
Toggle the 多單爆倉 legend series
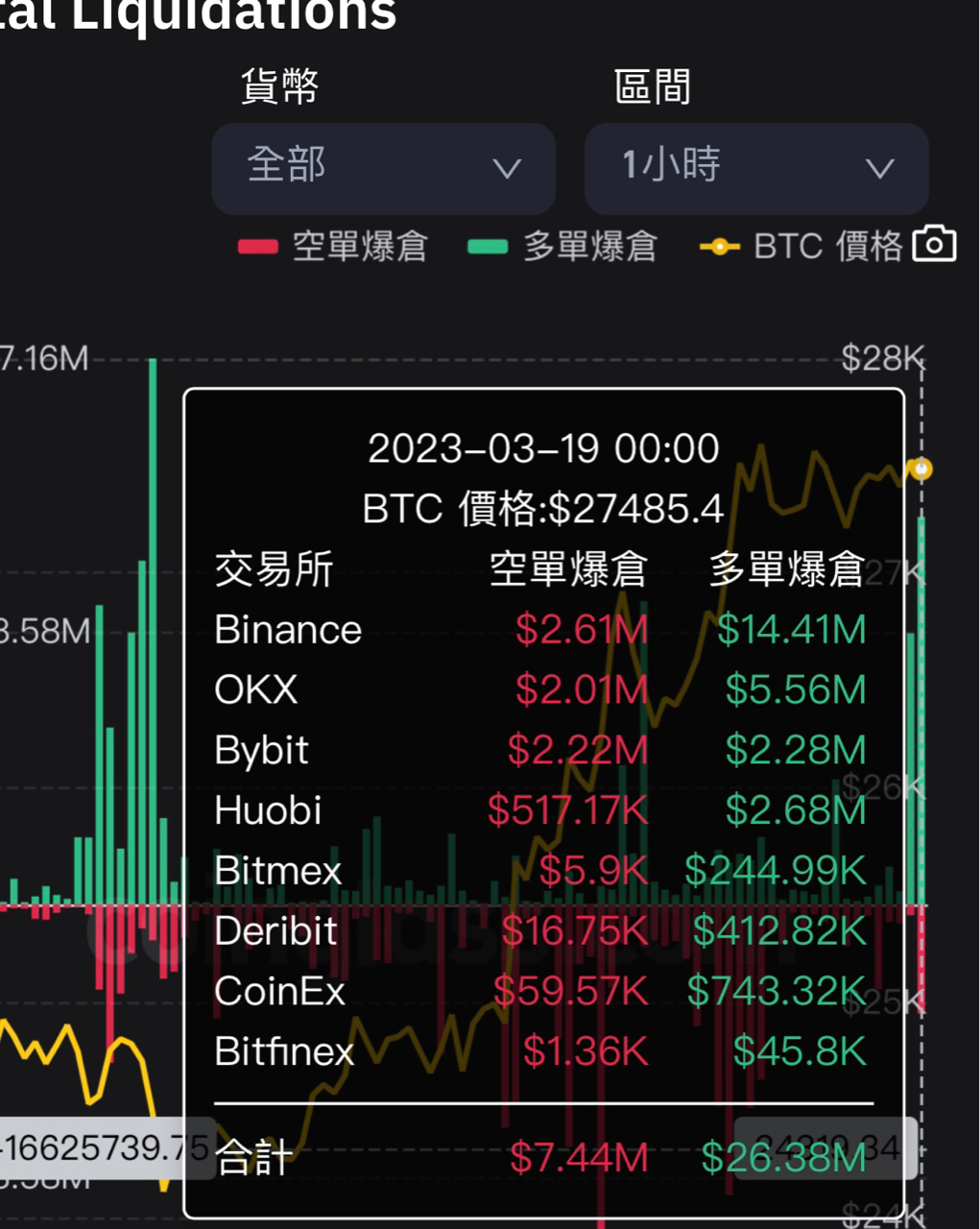[562, 247]
